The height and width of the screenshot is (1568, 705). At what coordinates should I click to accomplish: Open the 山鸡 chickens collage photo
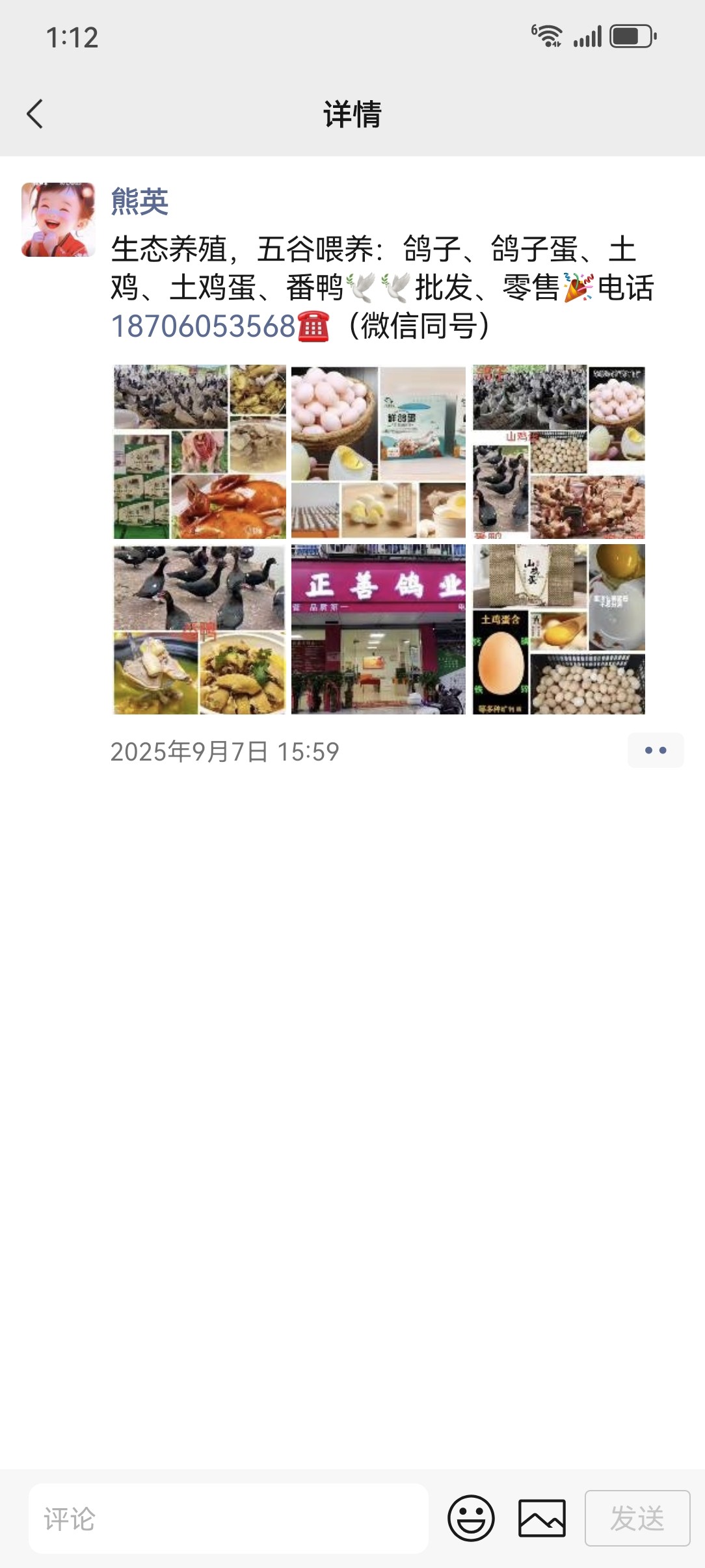click(559, 452)
